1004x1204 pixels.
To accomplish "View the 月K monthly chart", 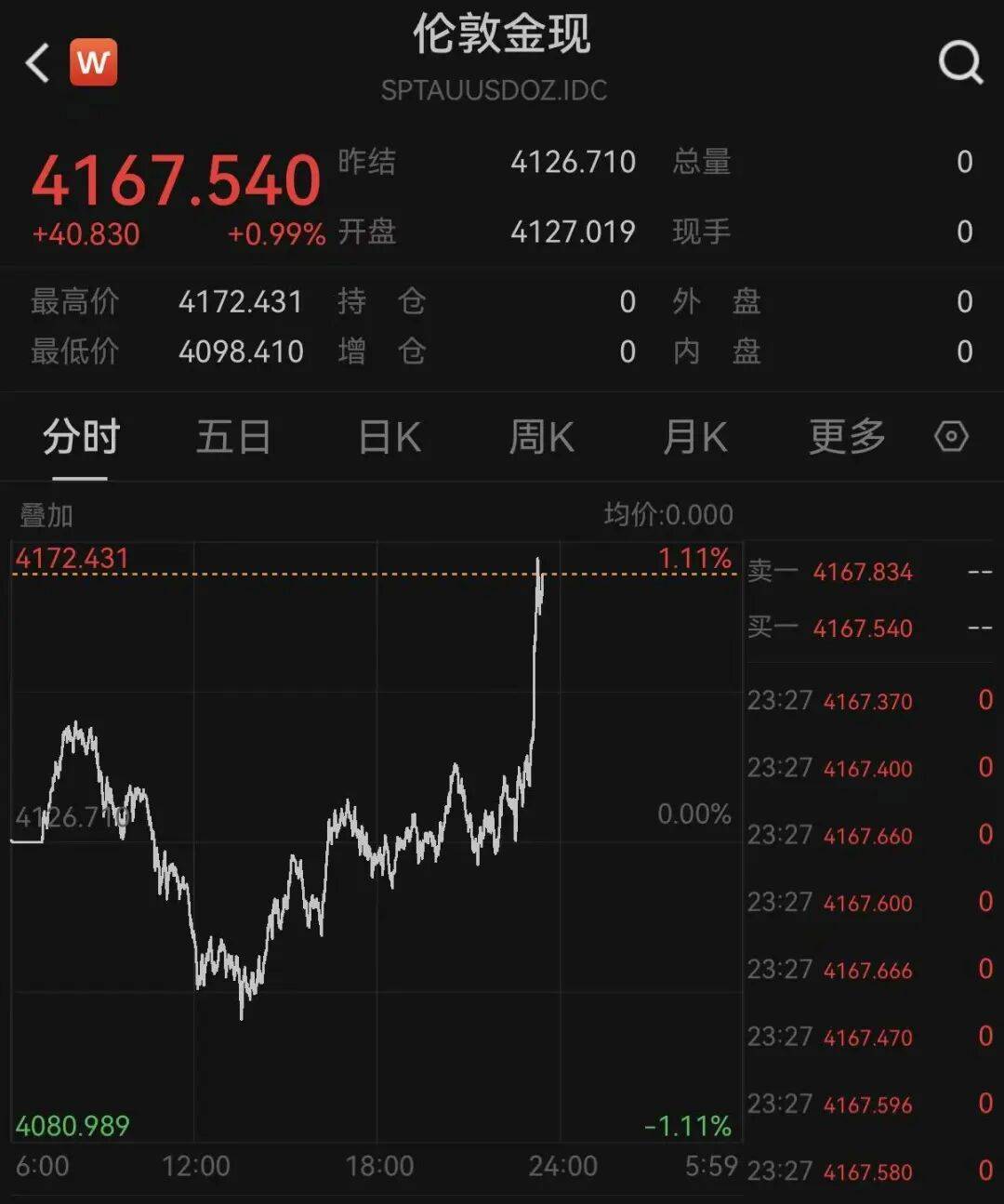I will 694,437.
